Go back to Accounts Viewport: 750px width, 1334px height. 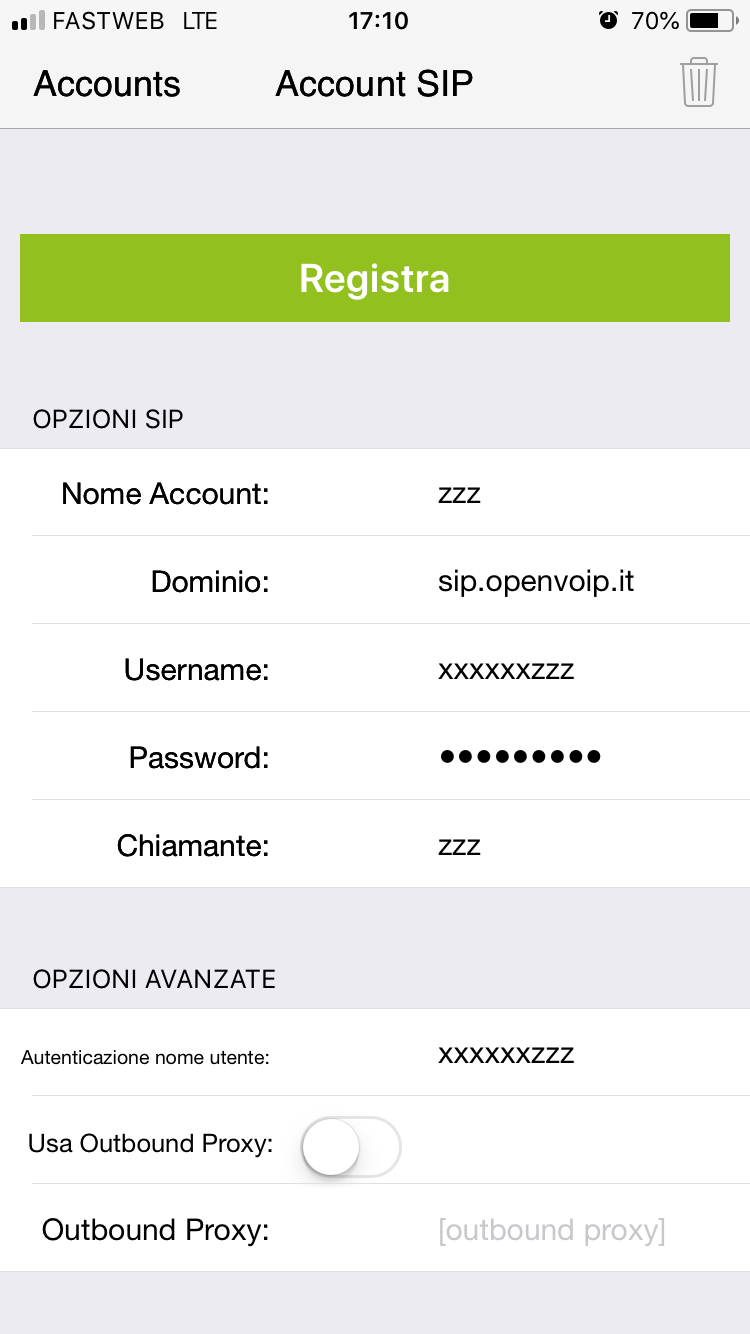point(107,84)
